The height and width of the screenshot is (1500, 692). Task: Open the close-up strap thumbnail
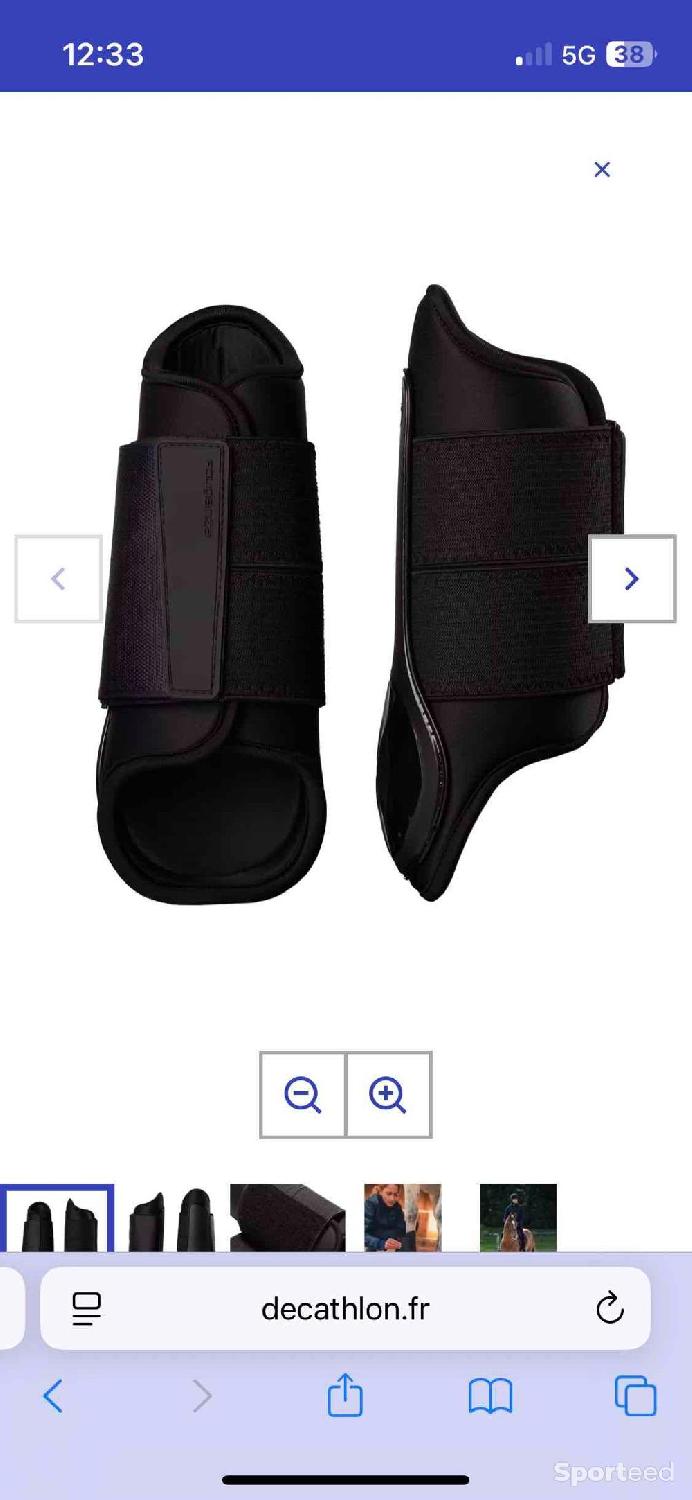click(x=288, y=1218)
